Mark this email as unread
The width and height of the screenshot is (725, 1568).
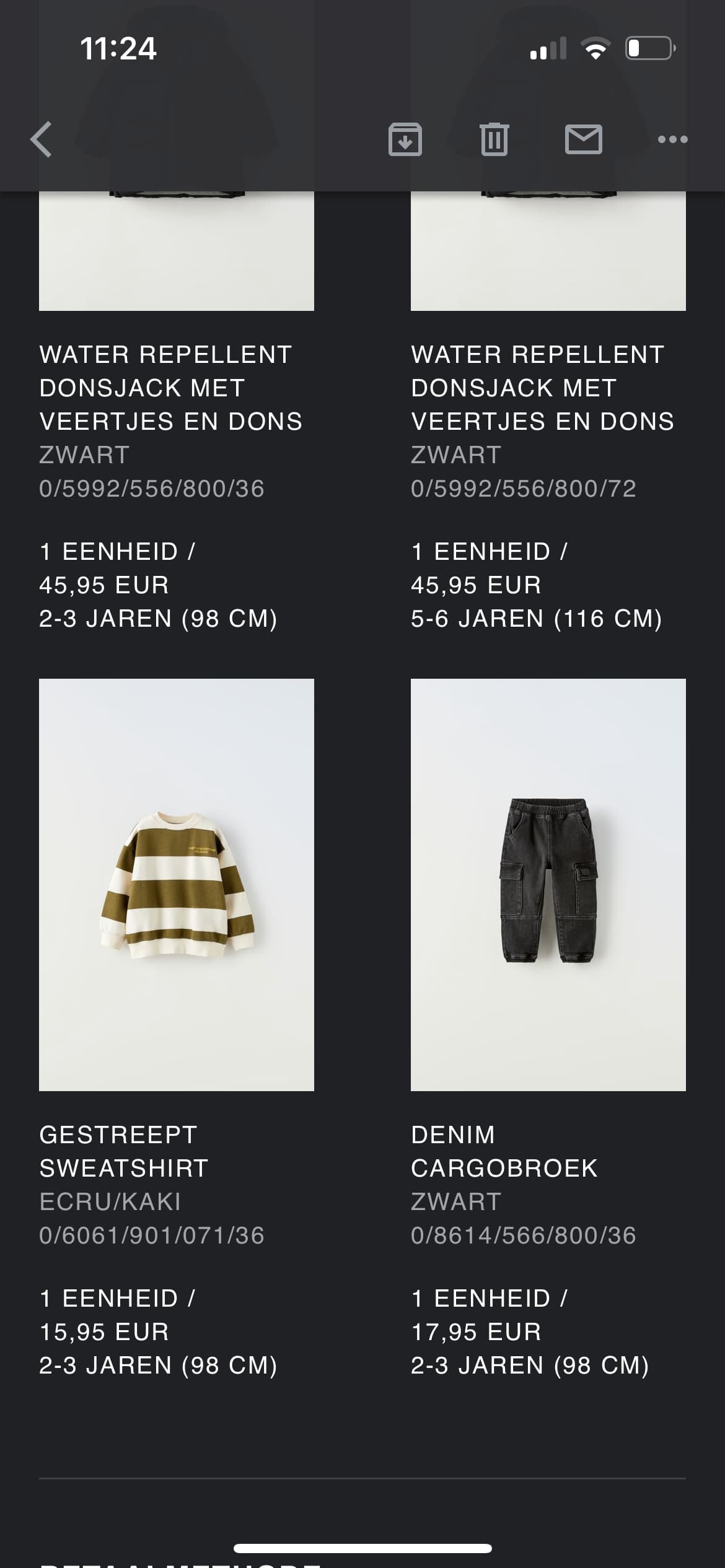[x=583, y=139]
